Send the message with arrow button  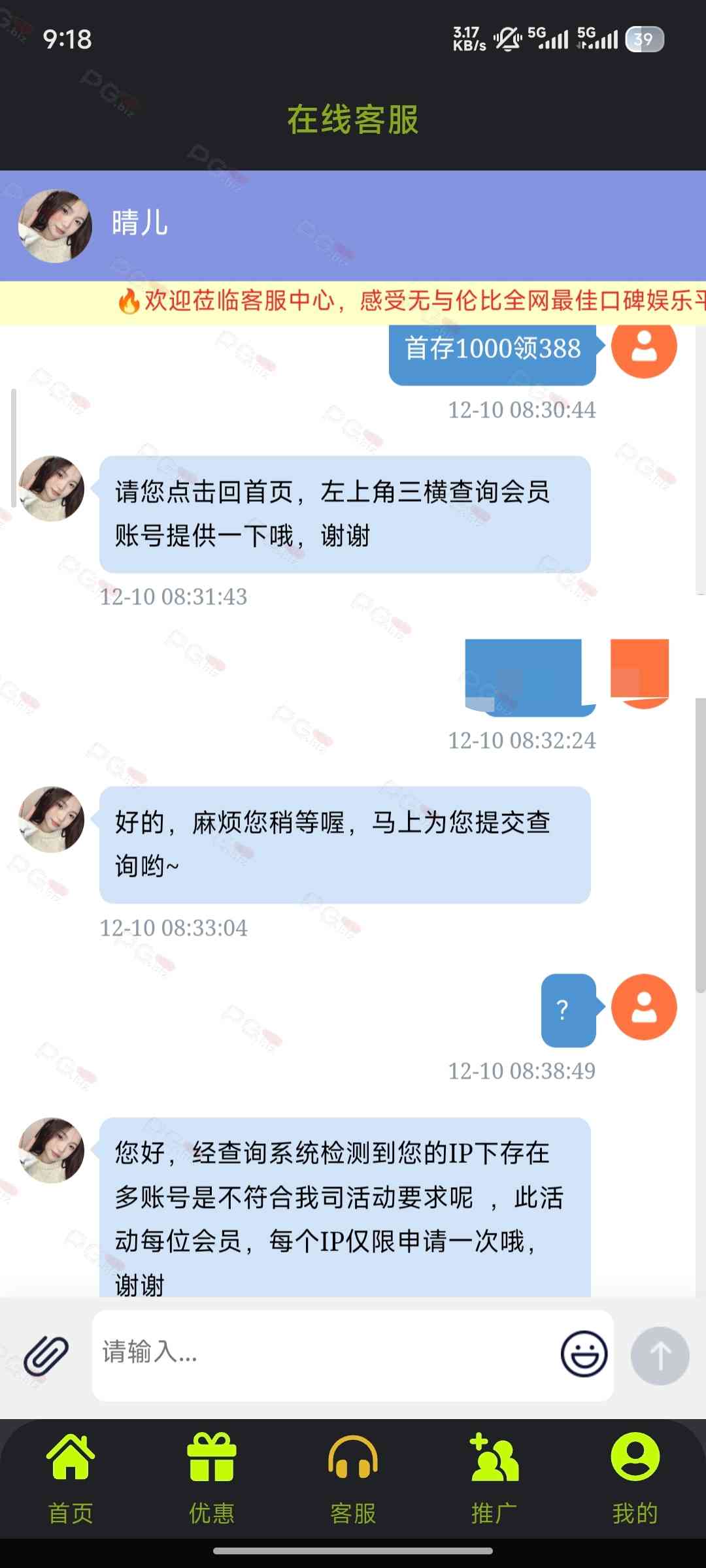pyautogui.click(x=660, y=1355)
